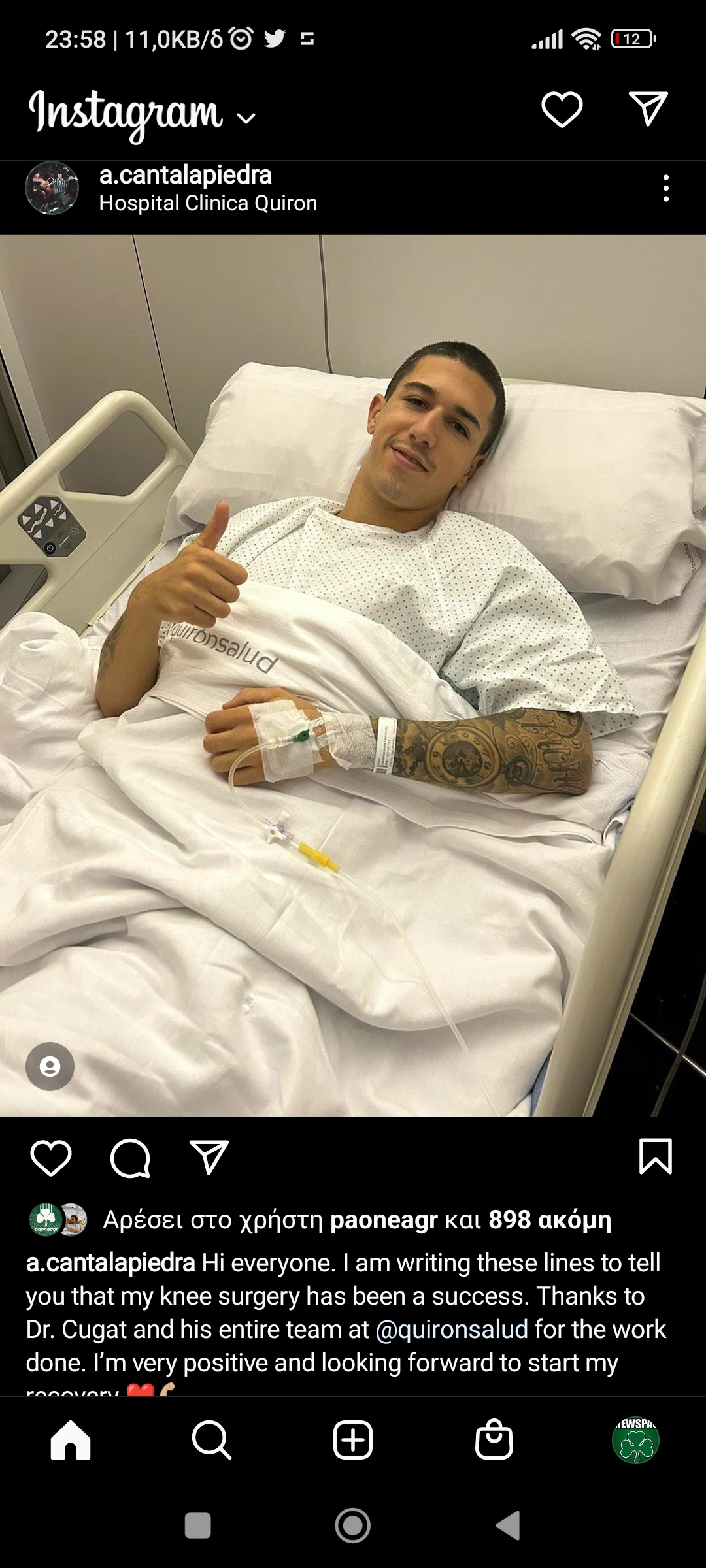This screenshot has height=1568, width=706.
Task: Create a new post
Action: [353, 1440]
